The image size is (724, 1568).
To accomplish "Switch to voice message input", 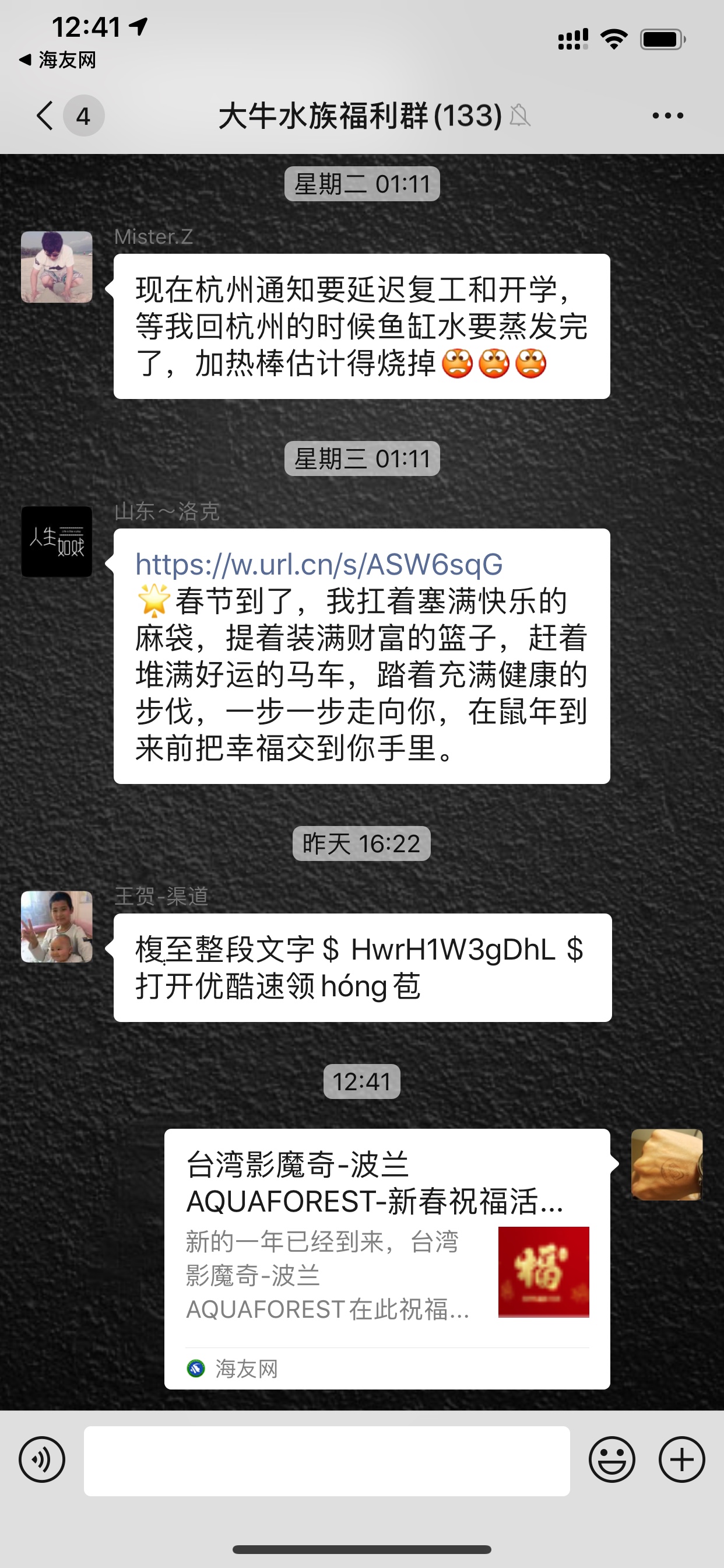I will coord(41,1459).
